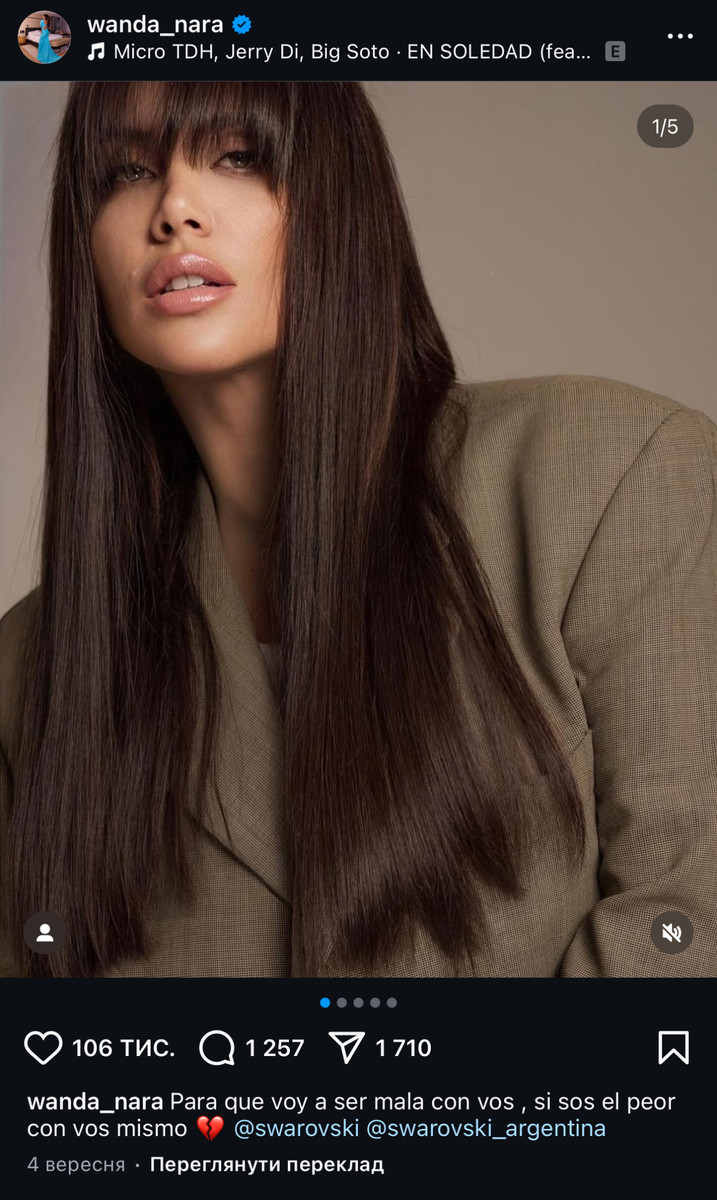Like this post with the heart
Viewport: 717px width, 1200px height.
coord(43,1047)
